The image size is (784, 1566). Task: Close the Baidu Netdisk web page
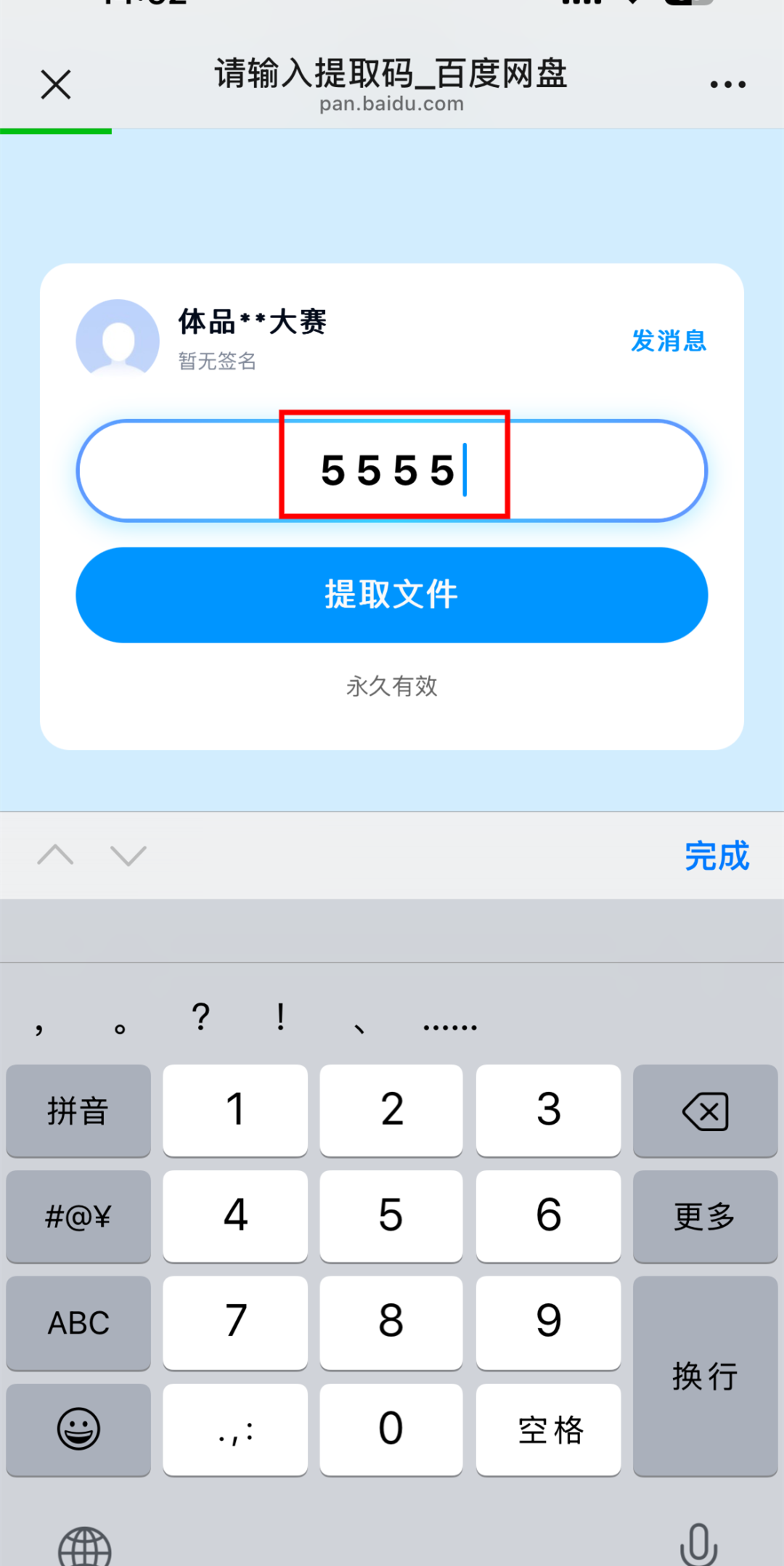click(56, 84)
